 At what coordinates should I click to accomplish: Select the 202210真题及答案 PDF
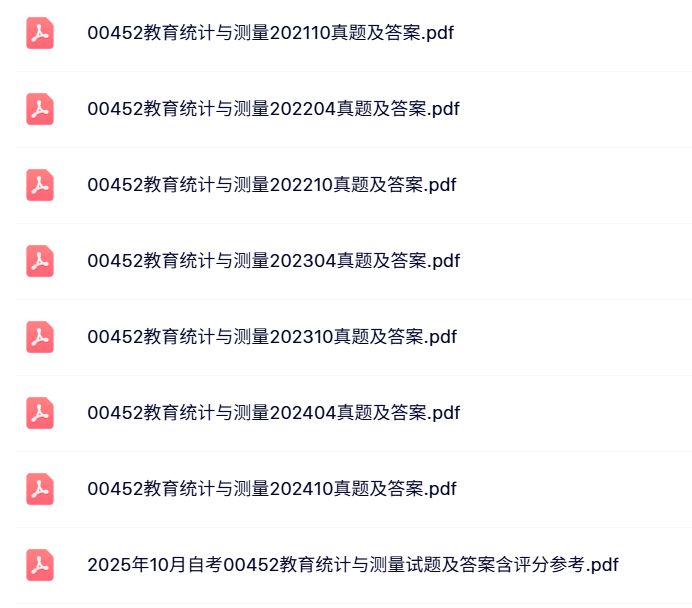(x=271, y=185)
